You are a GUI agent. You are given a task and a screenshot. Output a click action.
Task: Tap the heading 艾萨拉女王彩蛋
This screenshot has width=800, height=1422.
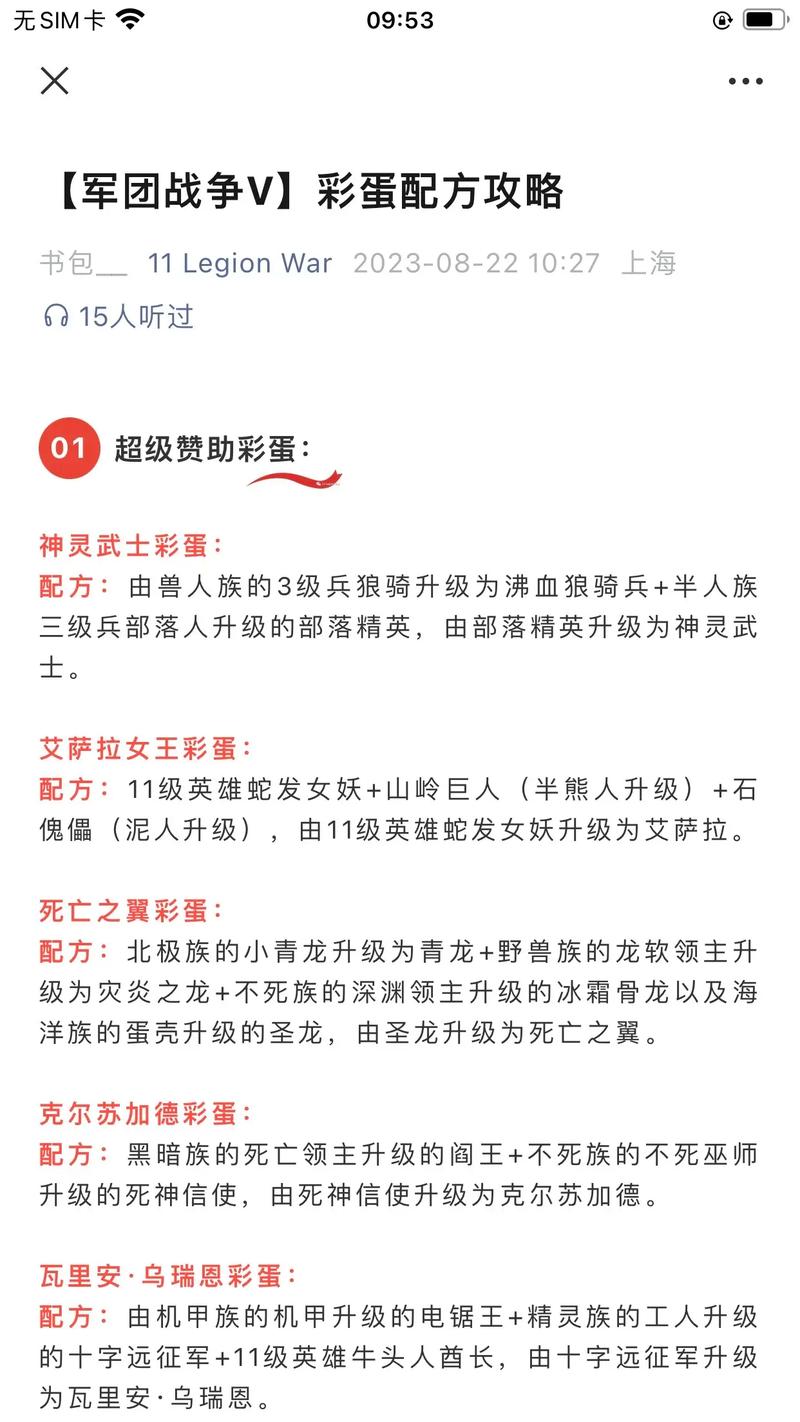pyautogui.click(x=143, y=749)
